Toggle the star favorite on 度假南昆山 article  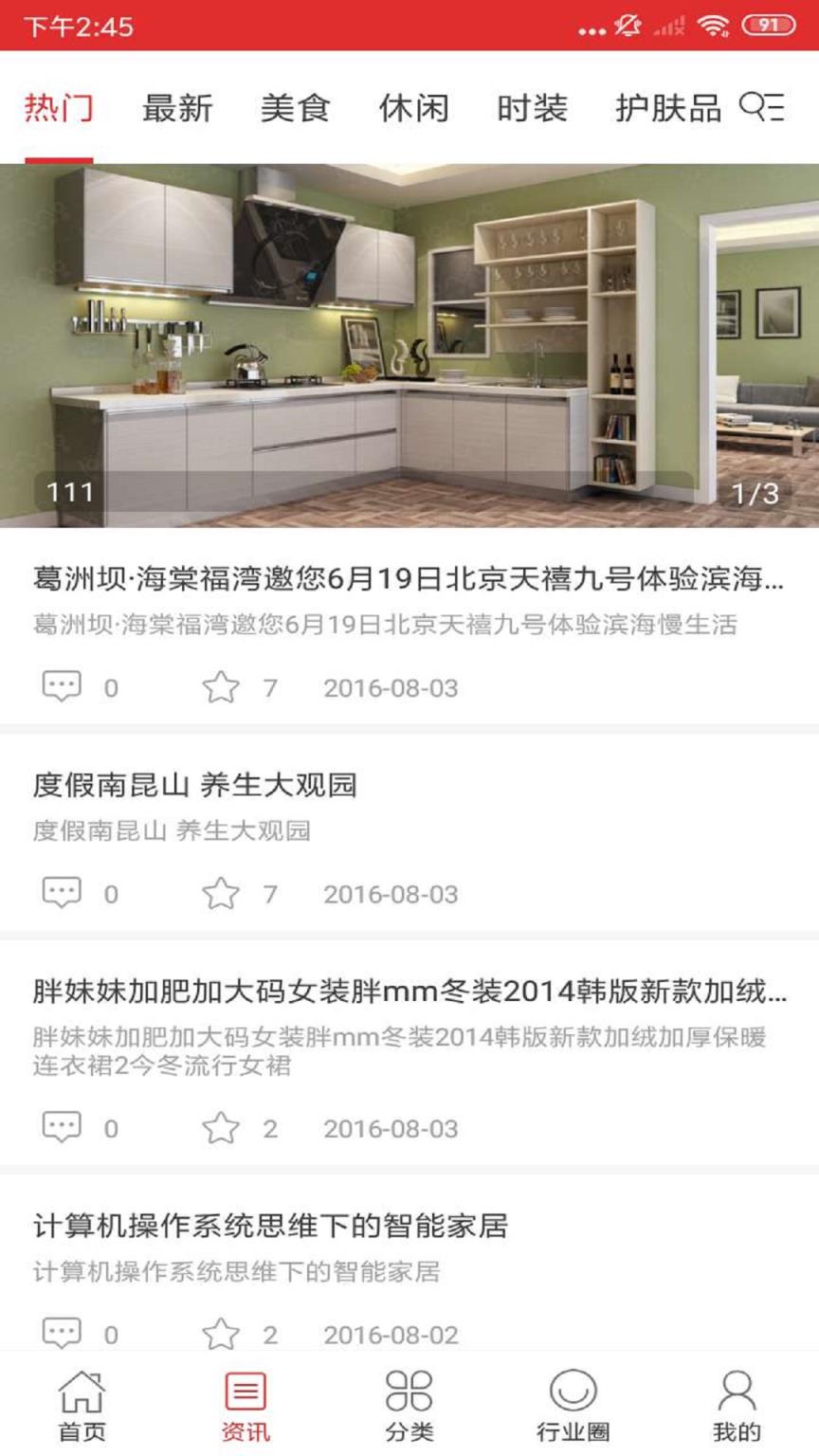click(223, 892)
